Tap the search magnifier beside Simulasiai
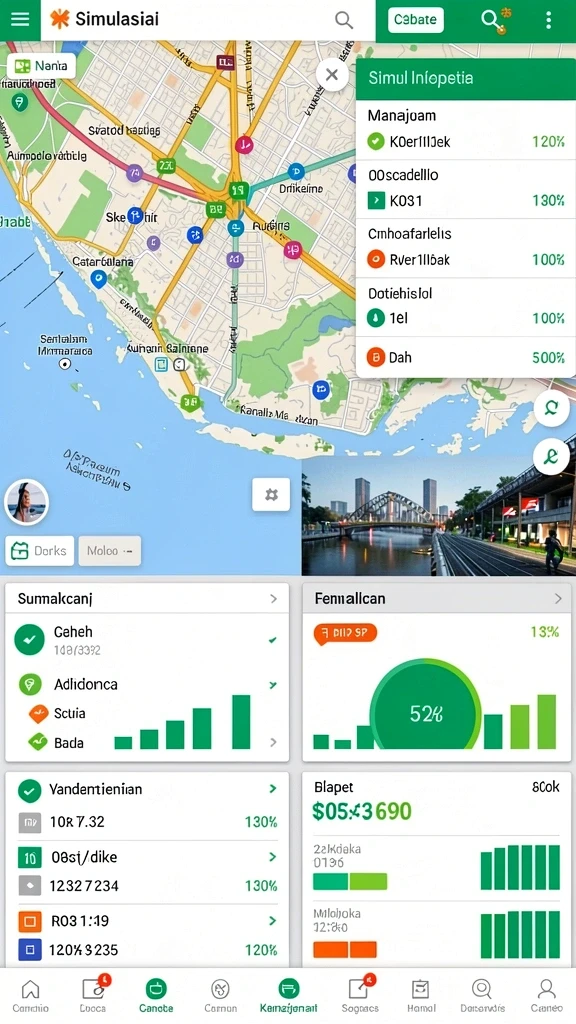The image size is (576, 1024). click(x=344, y=20)
